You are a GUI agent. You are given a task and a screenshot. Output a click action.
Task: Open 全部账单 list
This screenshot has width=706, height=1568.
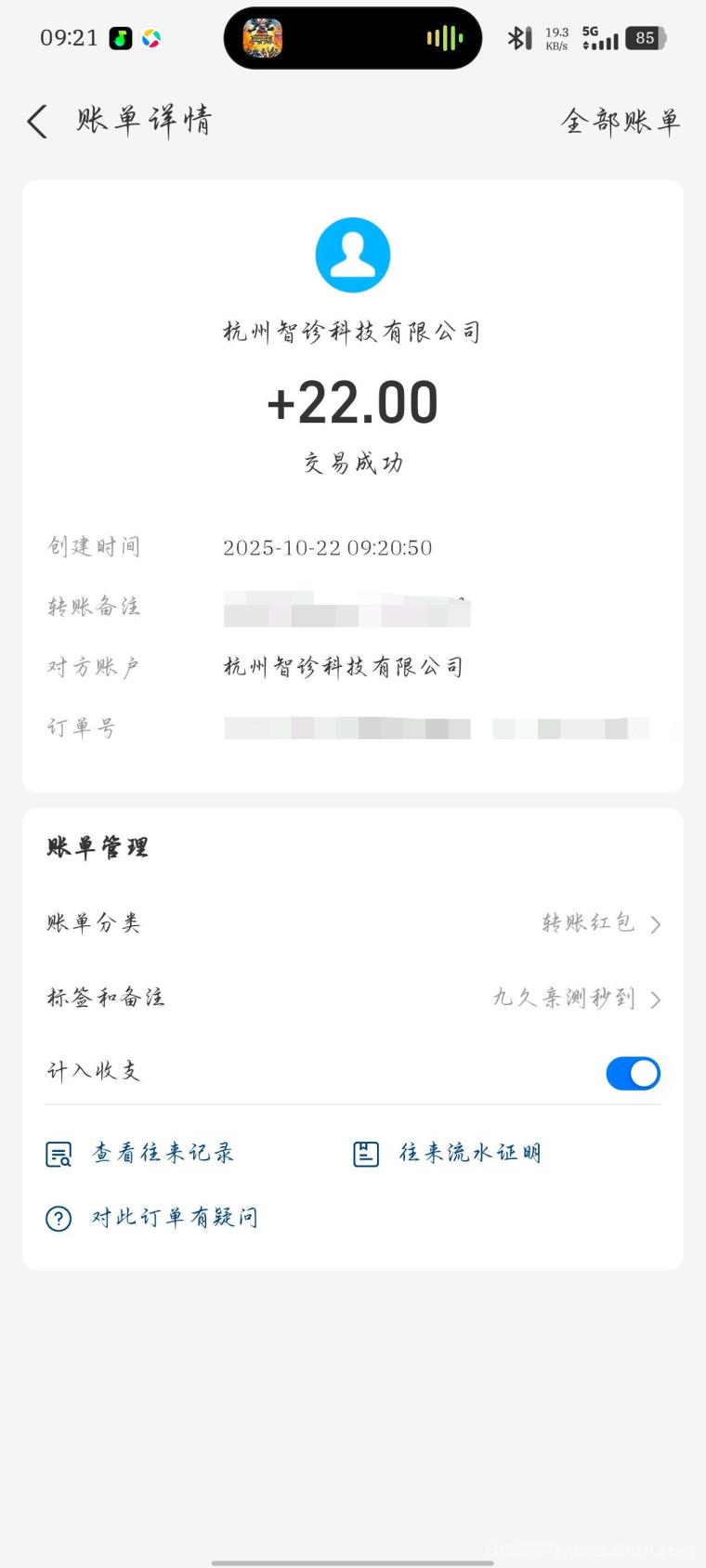click(621, 122)
